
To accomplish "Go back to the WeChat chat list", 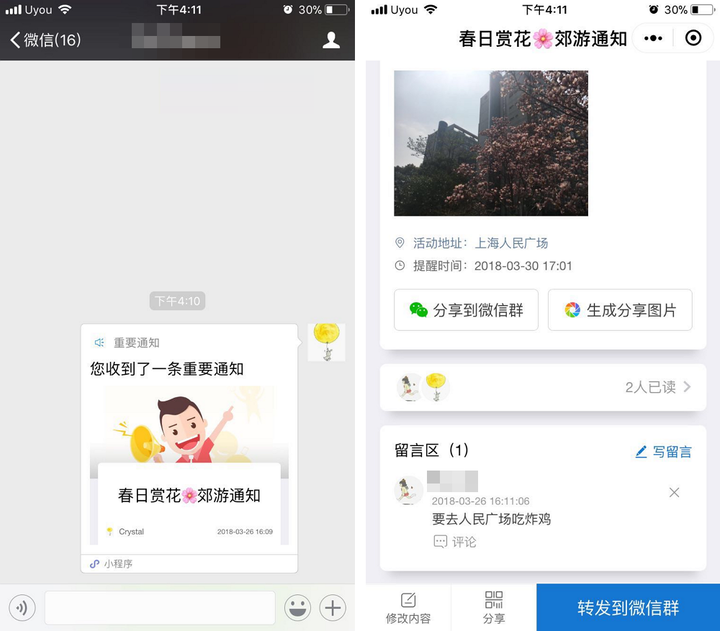I will (44, 40).
